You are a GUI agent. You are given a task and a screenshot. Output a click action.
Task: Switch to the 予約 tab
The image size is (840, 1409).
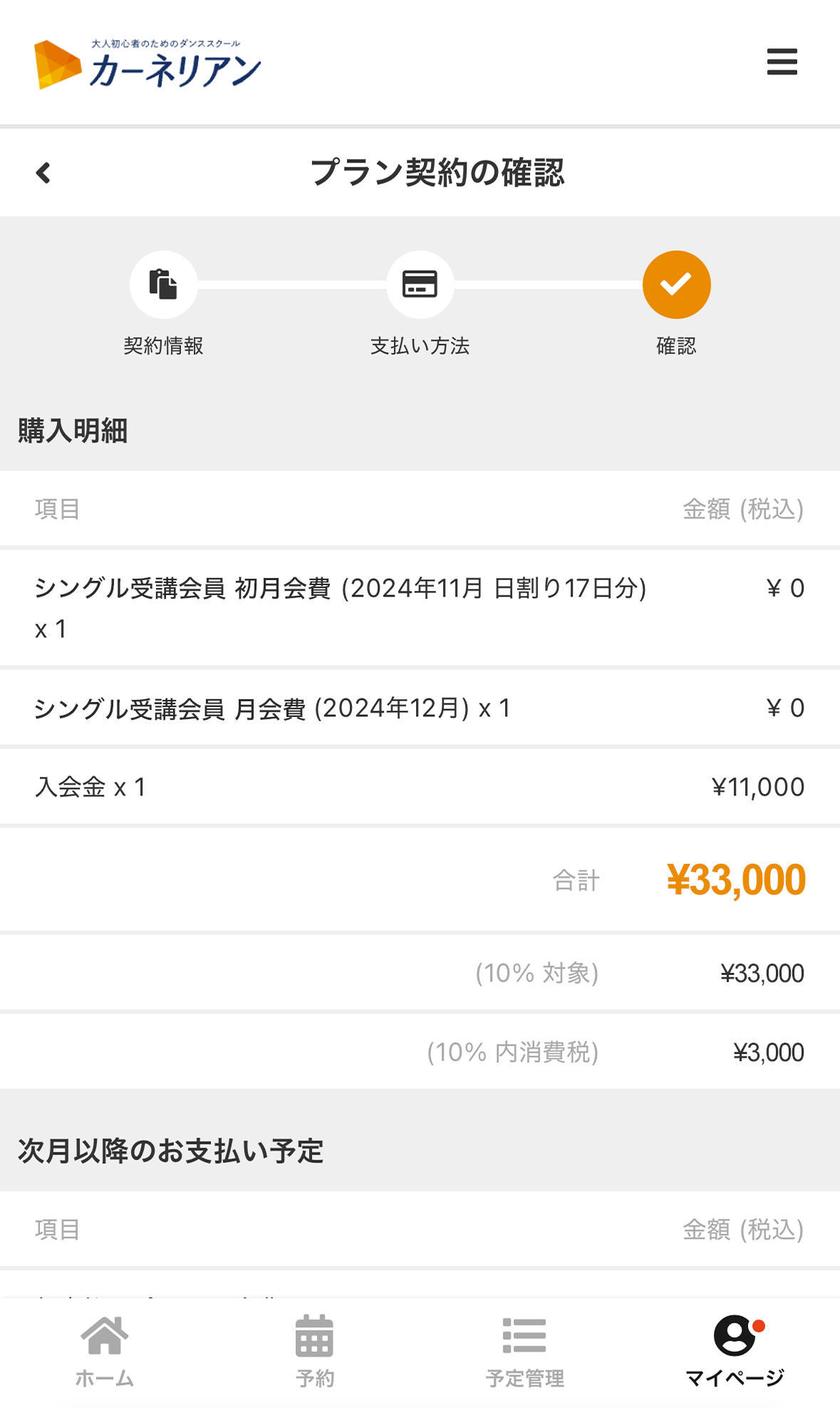(x=314, y=1351)
